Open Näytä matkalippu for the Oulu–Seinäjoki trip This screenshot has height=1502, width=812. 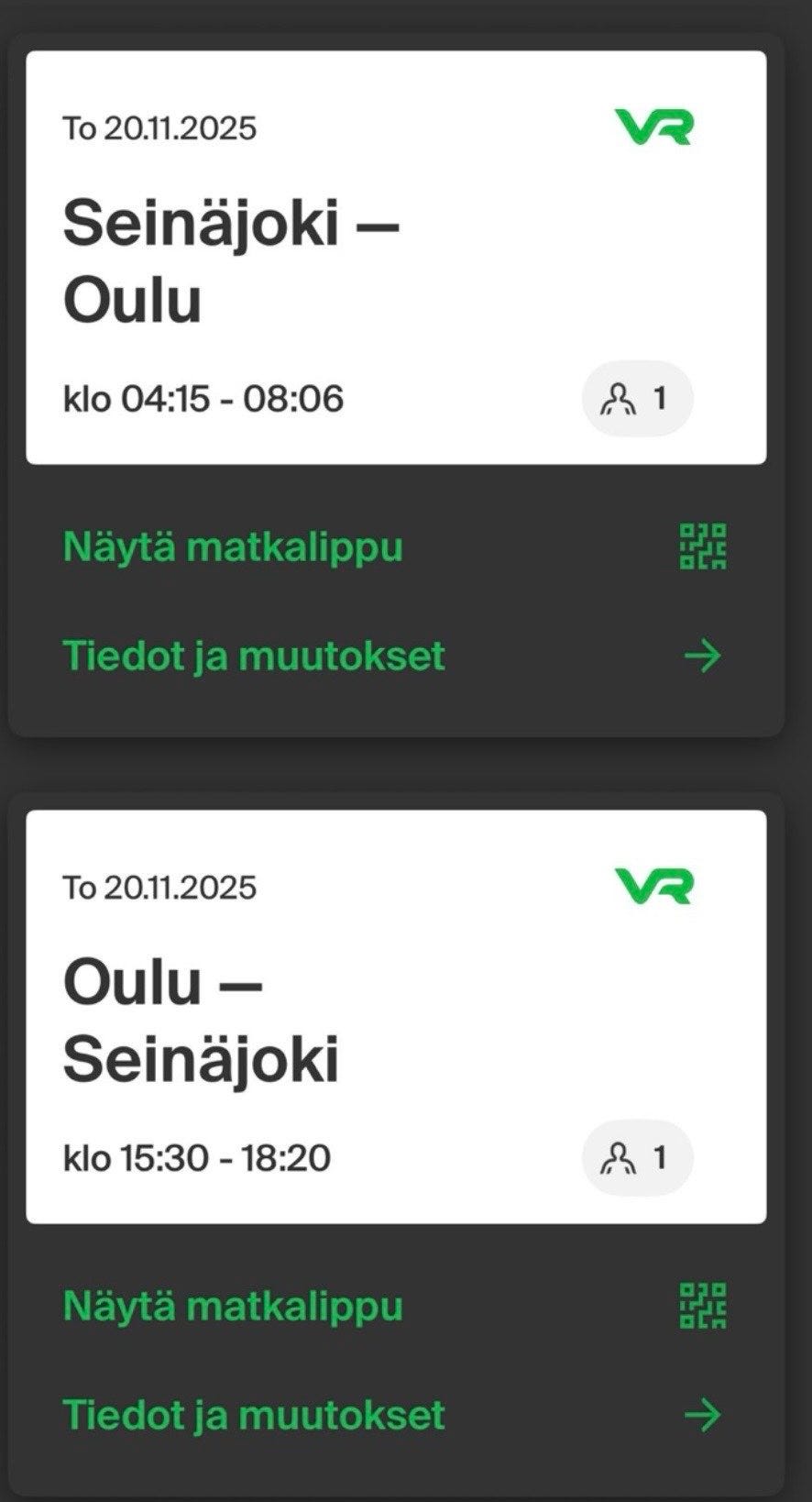click(x=232, y=1307)
